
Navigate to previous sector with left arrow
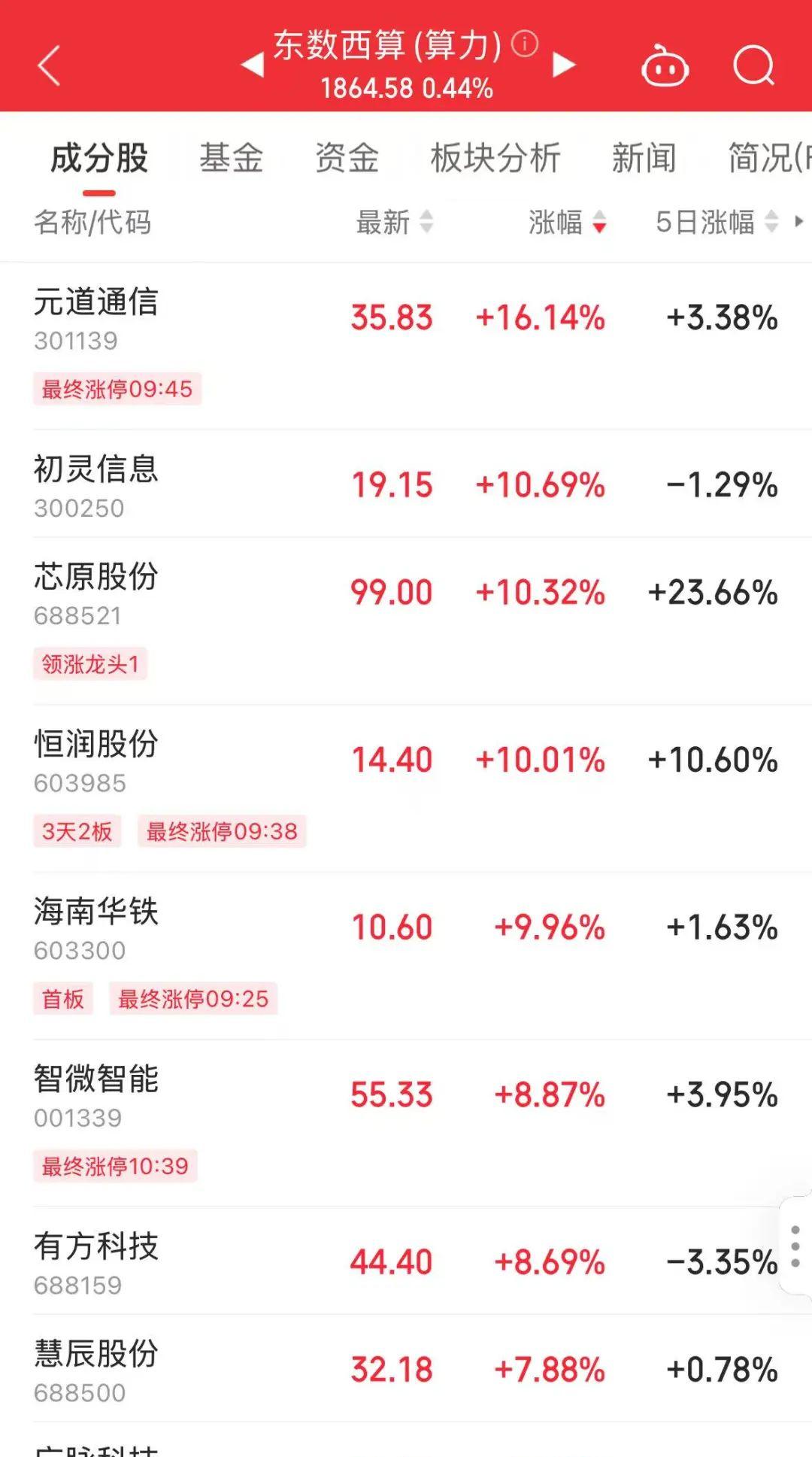(253, 66)
